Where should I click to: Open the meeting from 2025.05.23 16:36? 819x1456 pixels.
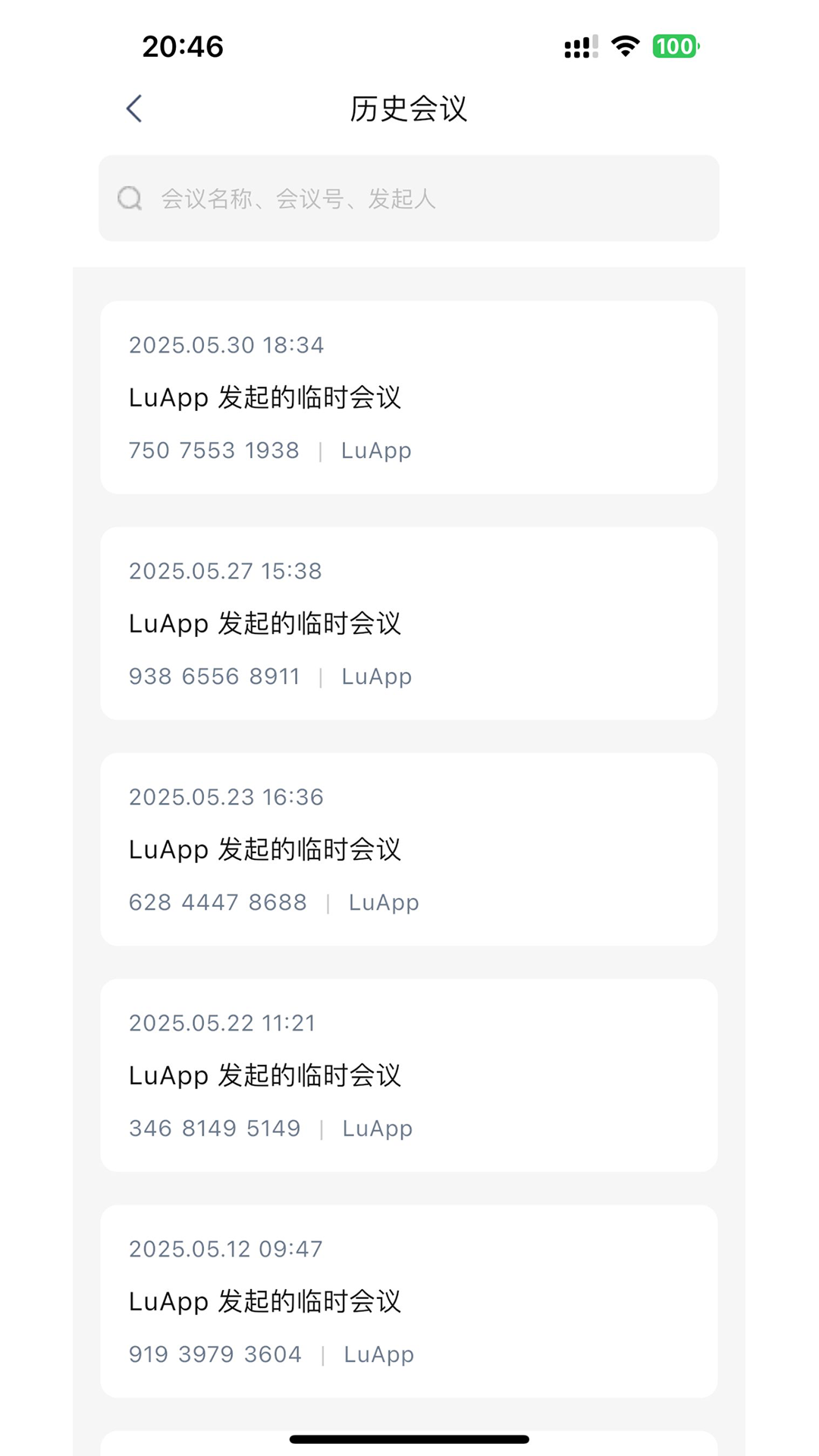point(409,849)
